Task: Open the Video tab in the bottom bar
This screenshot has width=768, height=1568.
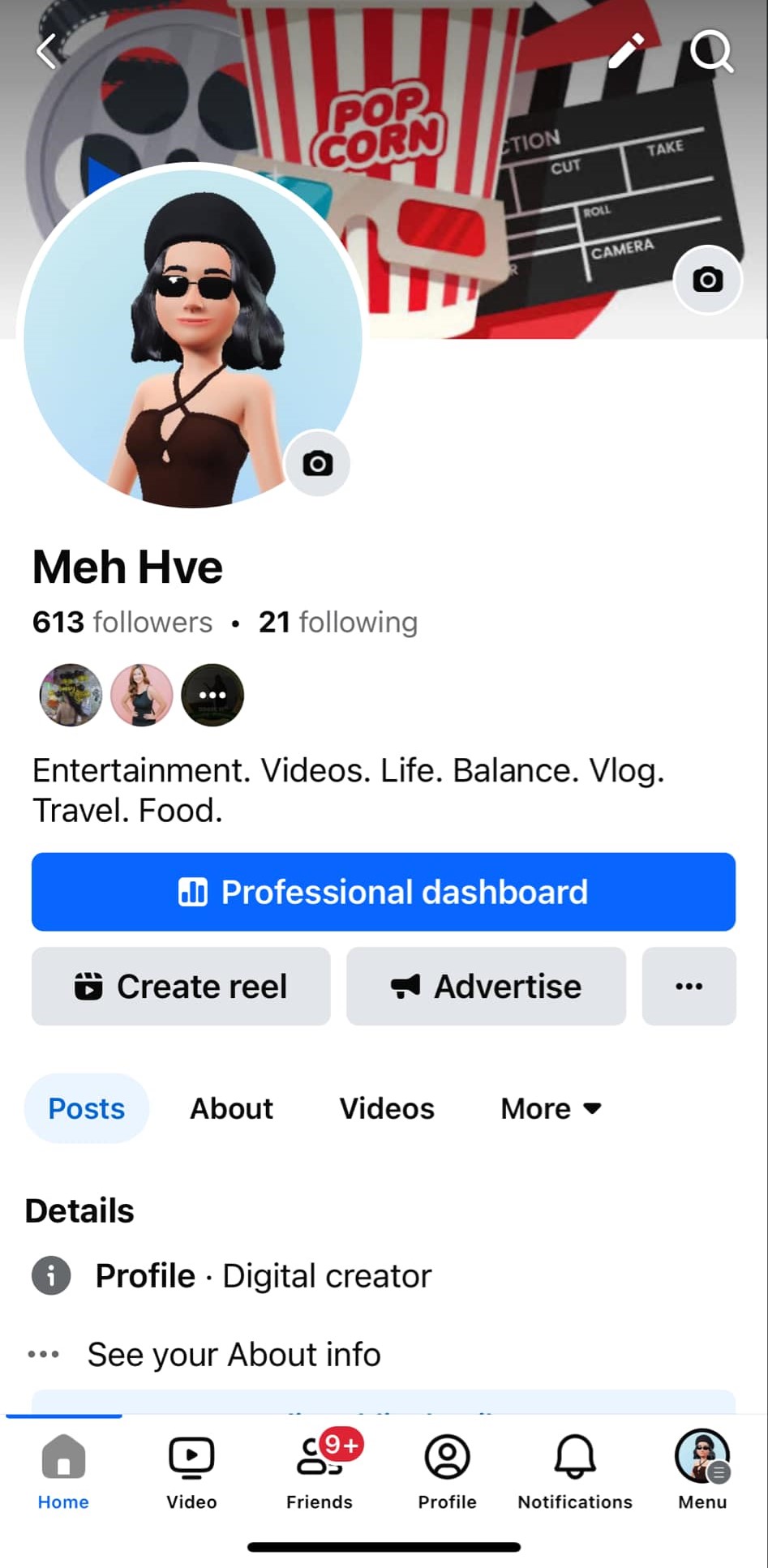Action: tap(191, 1472)
